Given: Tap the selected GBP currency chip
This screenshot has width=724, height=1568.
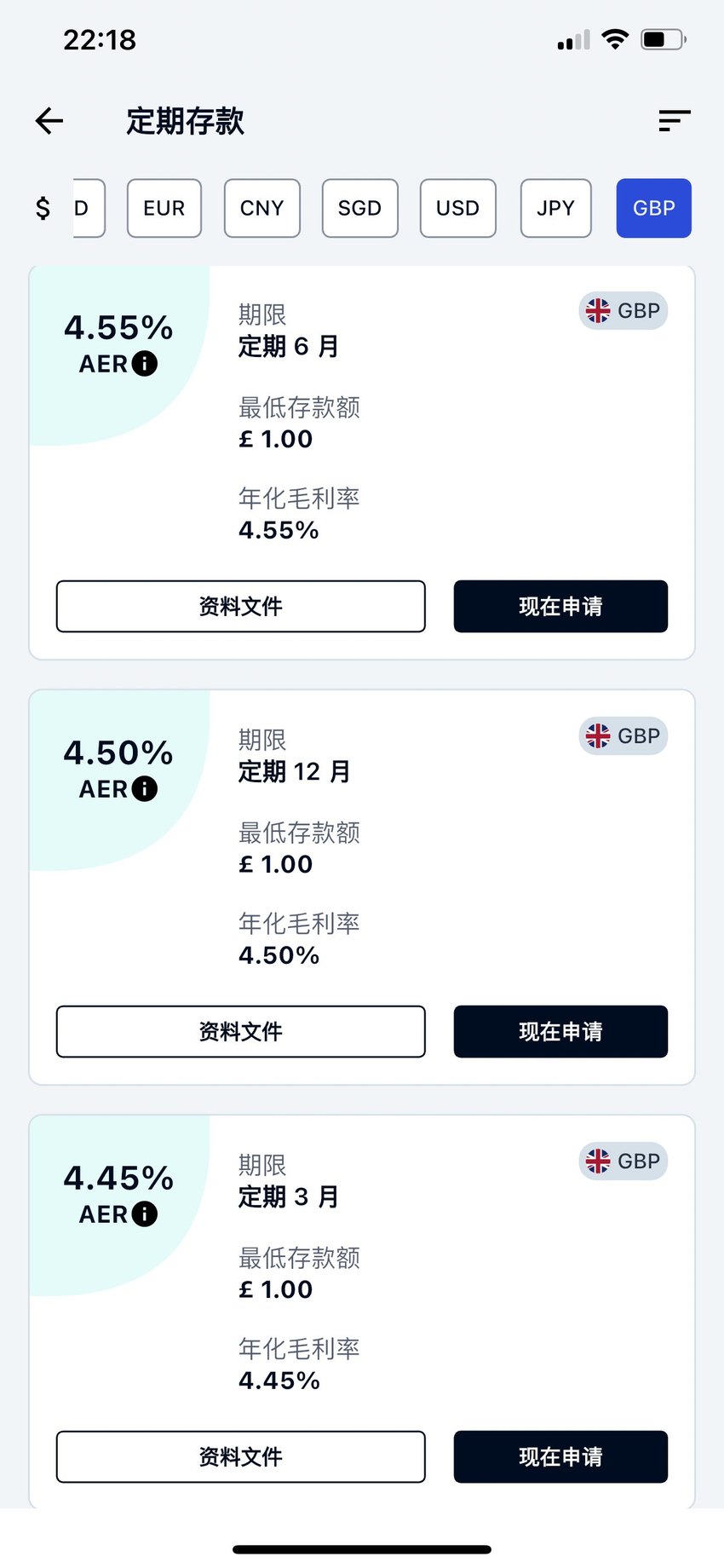Looking at the screenshot, I should [x=654, y=208].
